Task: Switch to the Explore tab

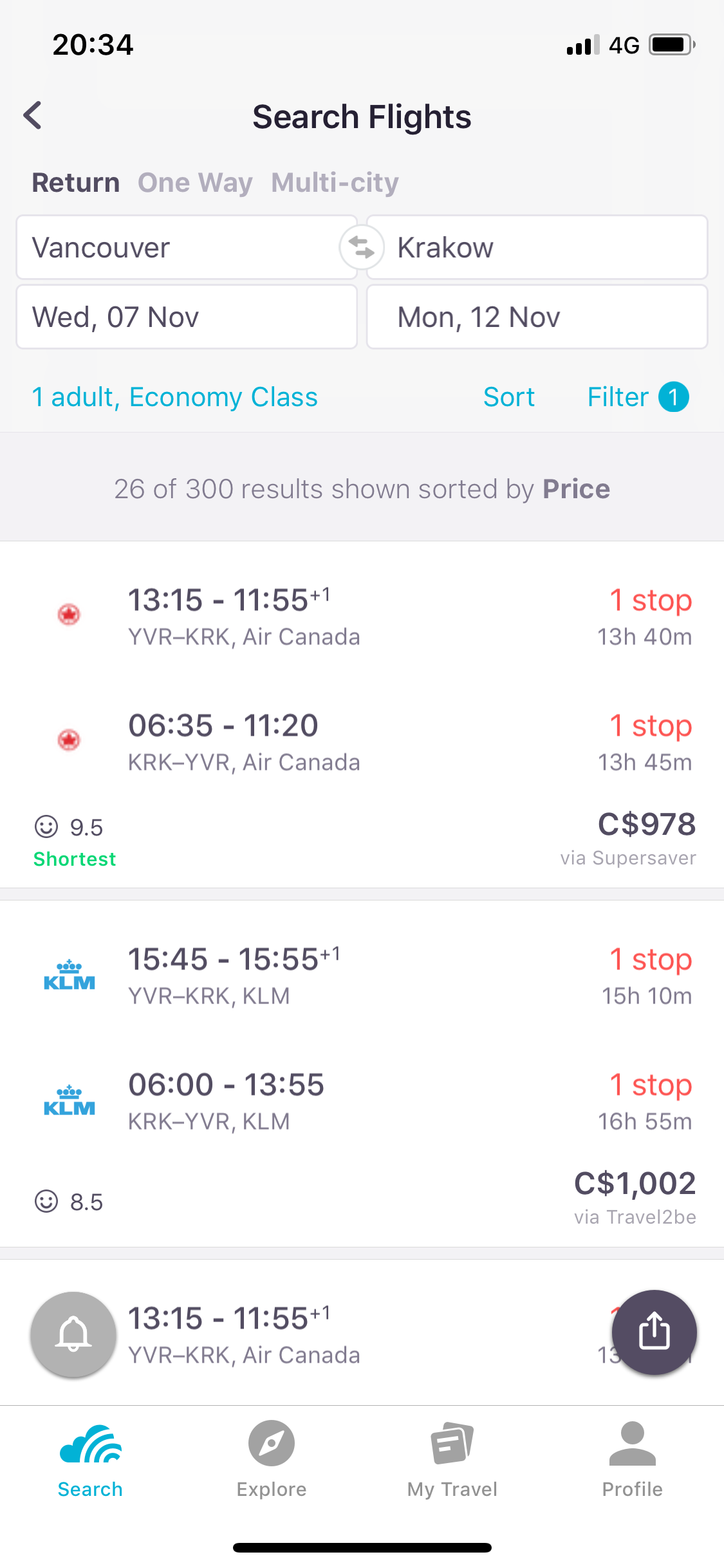Action: [272, 1460]
